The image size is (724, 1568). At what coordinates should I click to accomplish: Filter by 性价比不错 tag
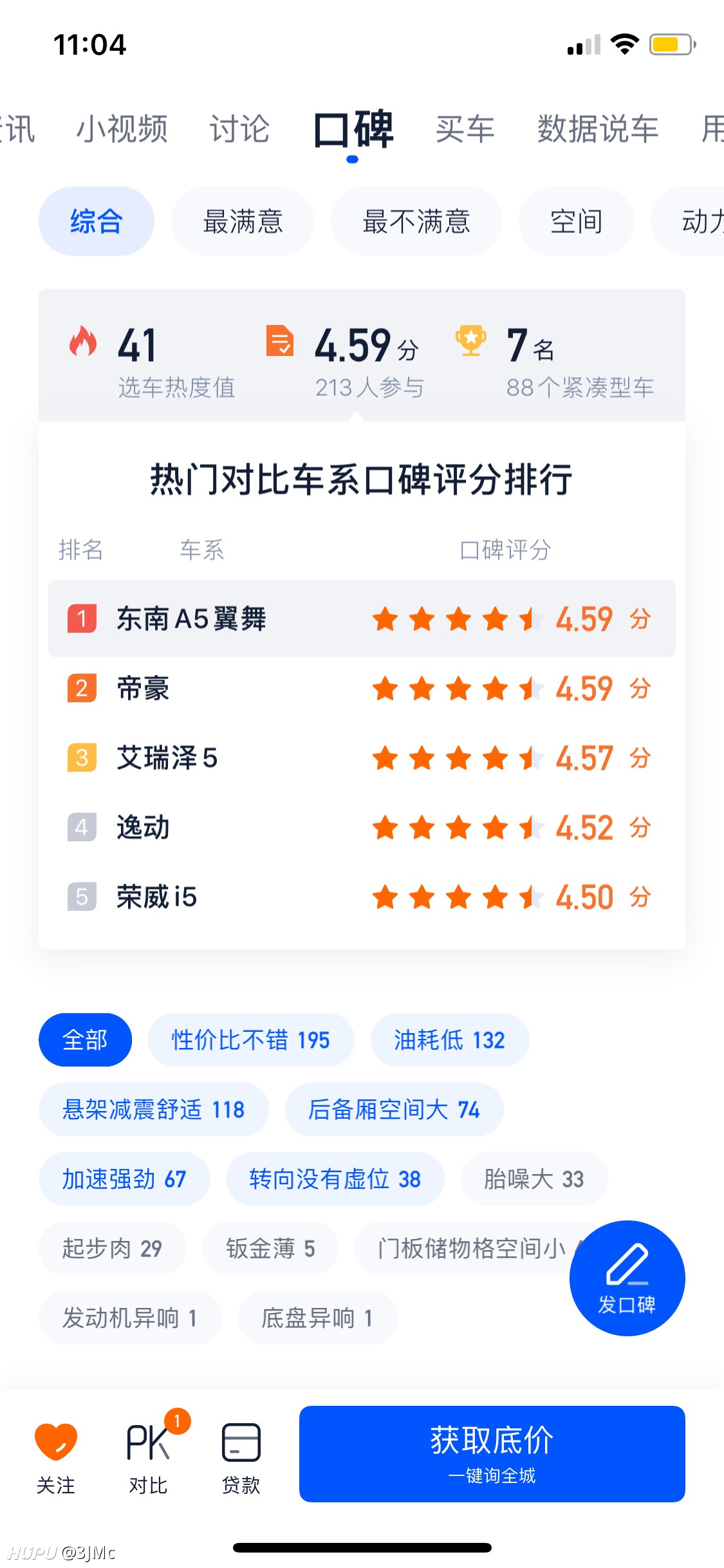coord(251,1040)
